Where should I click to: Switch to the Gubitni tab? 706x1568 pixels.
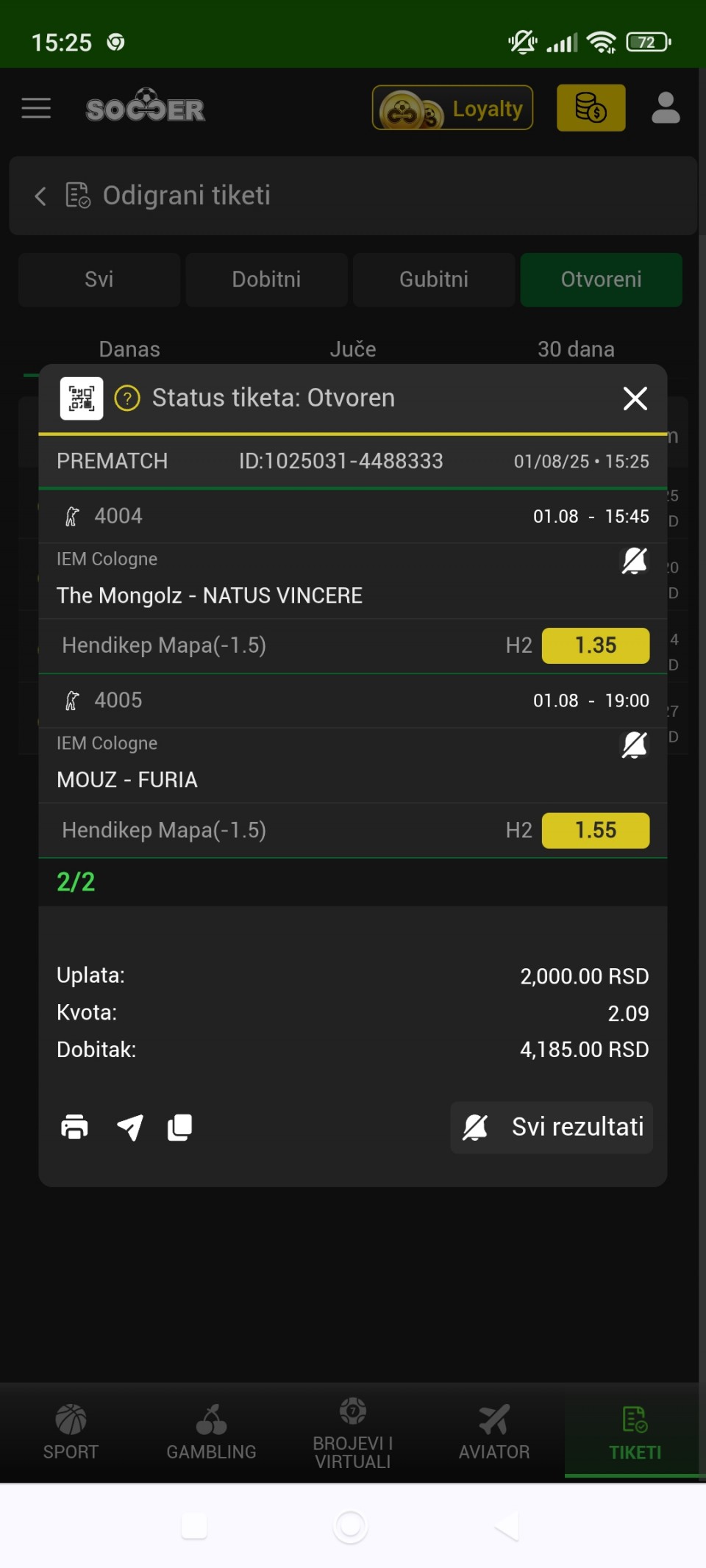434,279
